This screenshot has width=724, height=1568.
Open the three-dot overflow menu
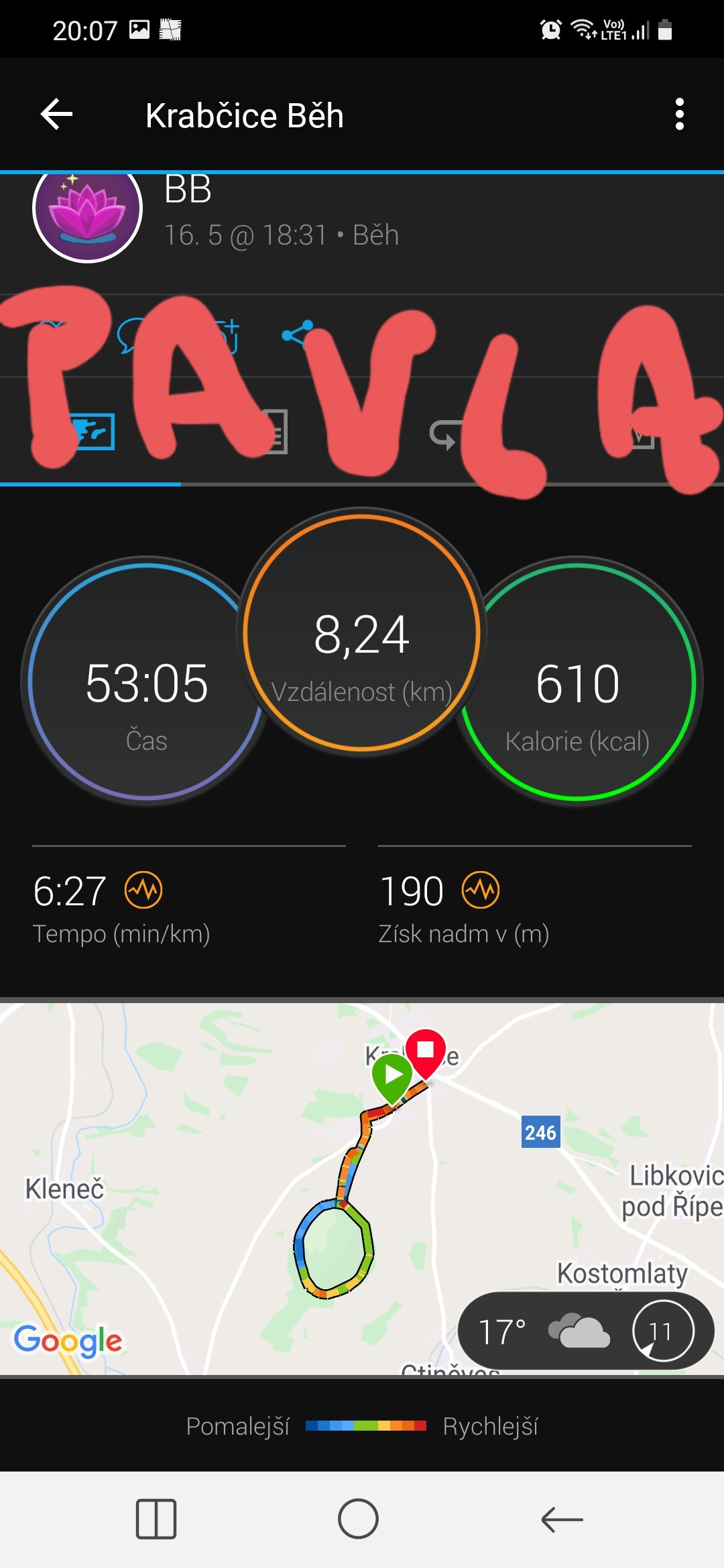click(680, 115)
